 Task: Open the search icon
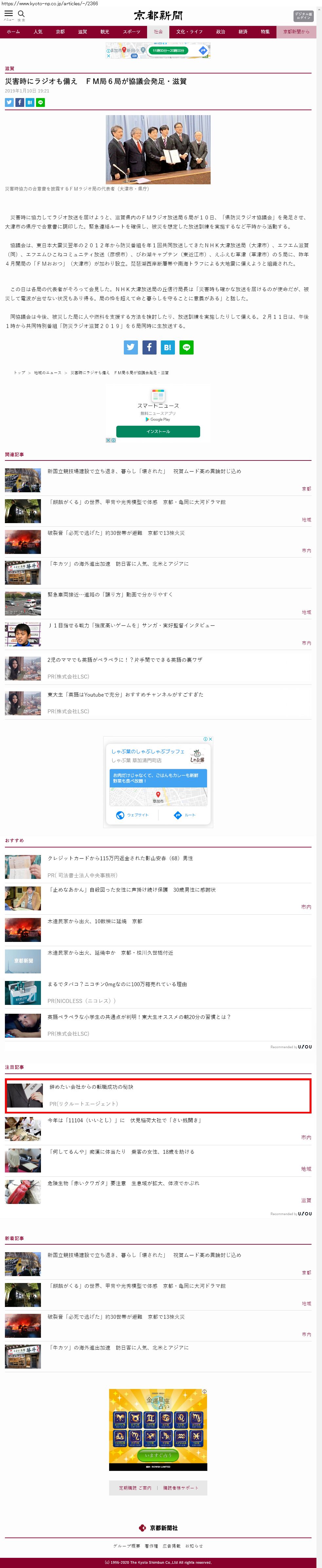tap(21, 14)
